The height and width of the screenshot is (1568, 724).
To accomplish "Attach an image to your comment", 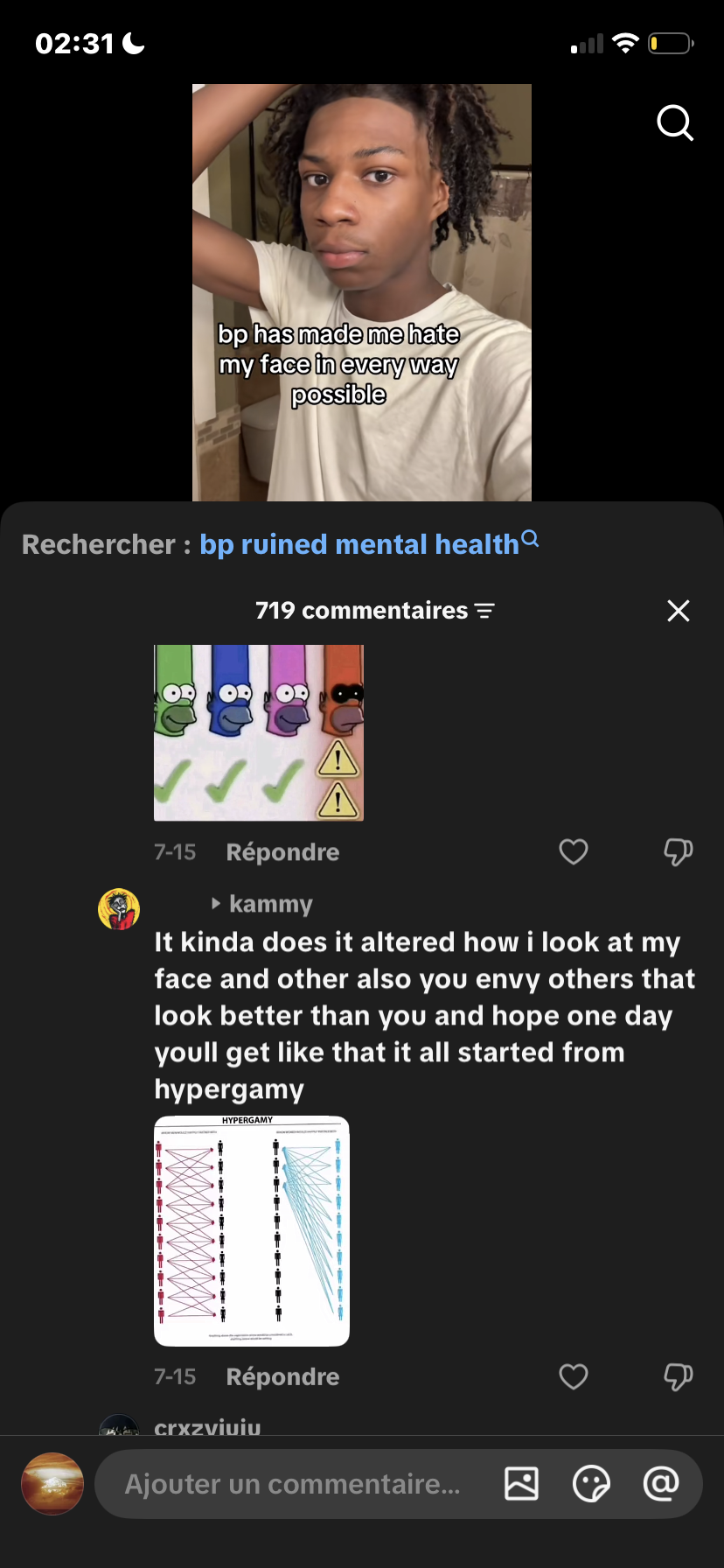I will tap(522, 1484).
